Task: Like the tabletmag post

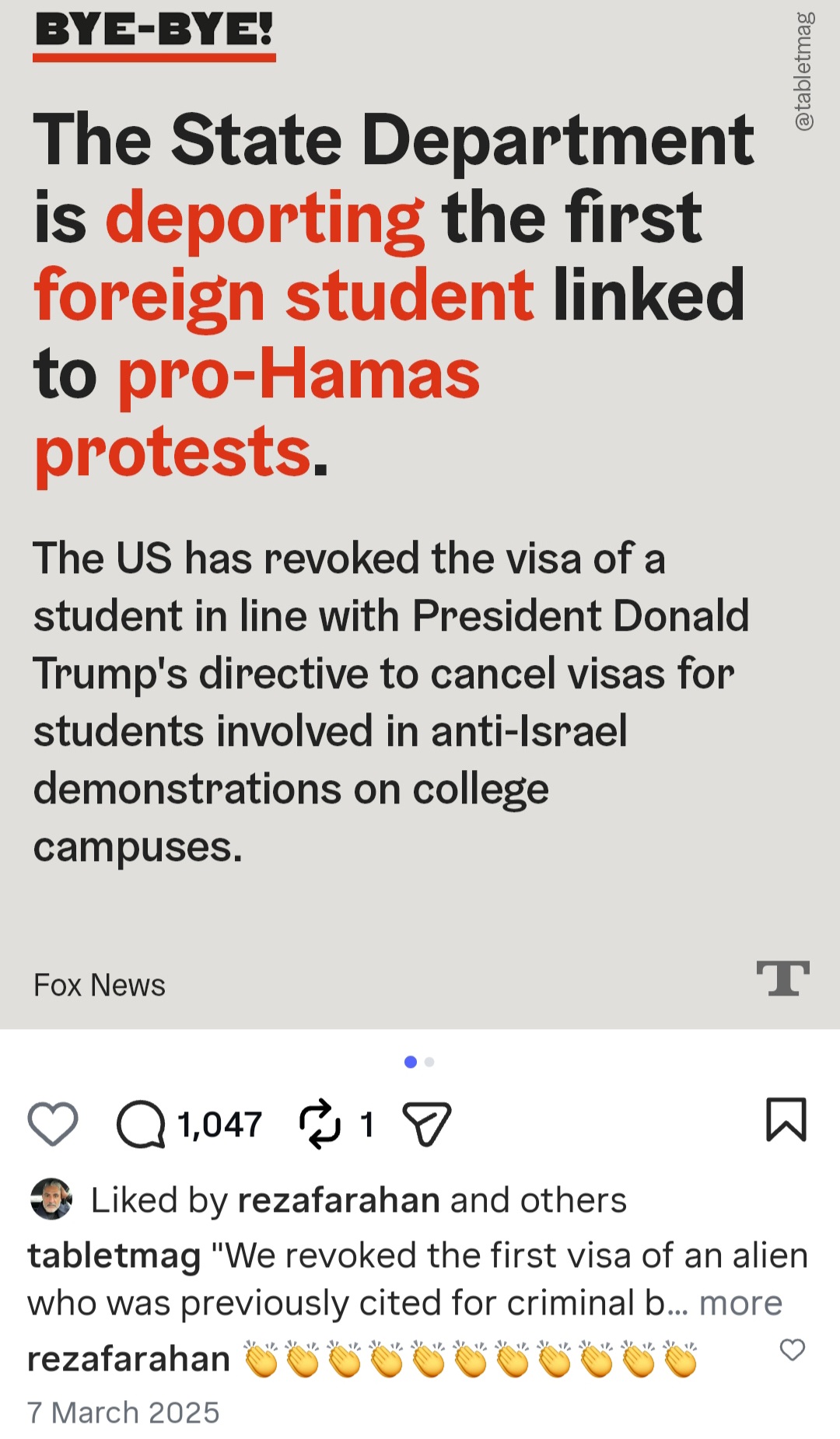Action: point(53,1124)
